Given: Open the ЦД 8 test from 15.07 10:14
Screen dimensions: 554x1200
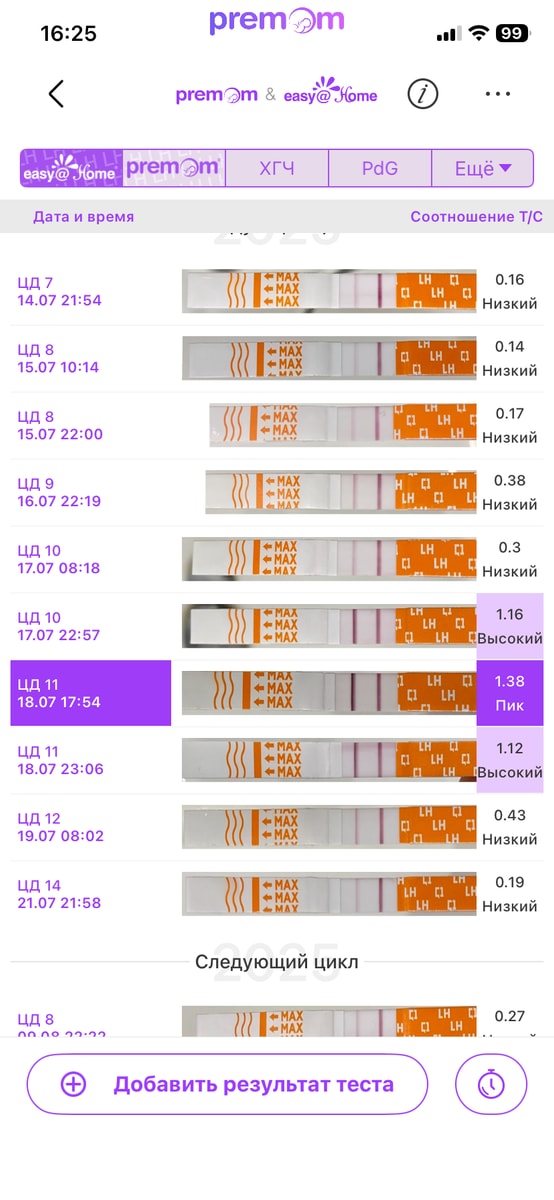Looking at the screenshot, I should (277, 358).
